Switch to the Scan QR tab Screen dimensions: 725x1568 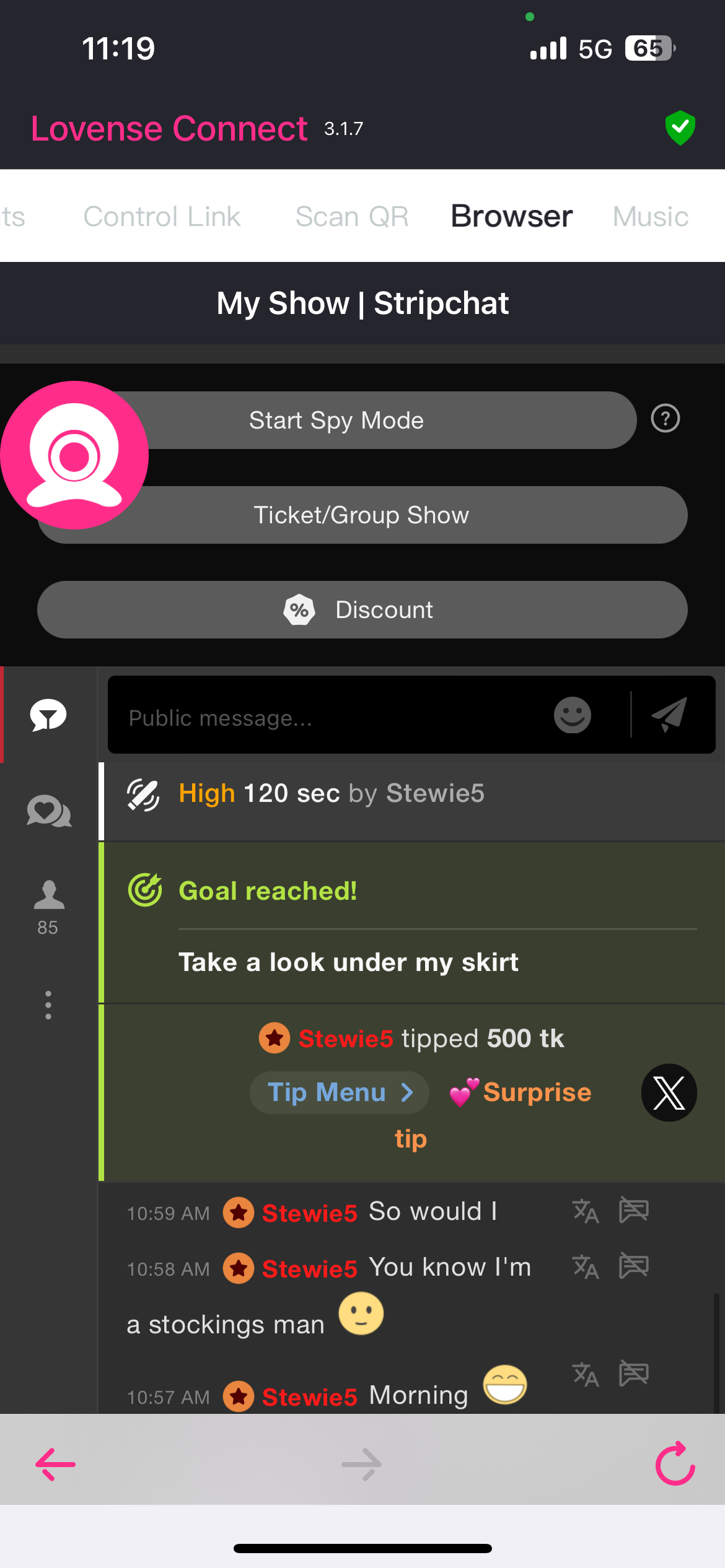click(x=351, y=217)
